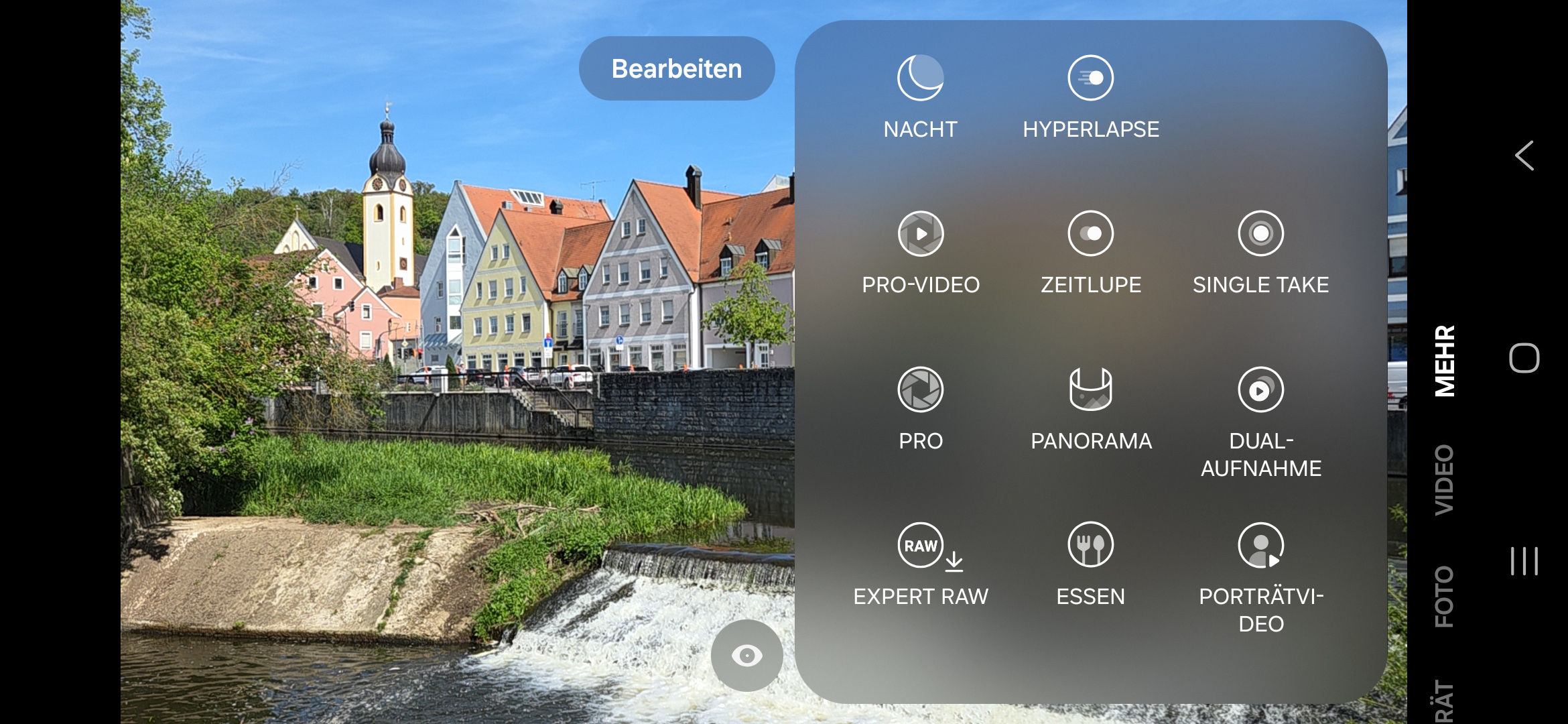Tap the Bearbeiten button
1568x724 pixels.
coord(676,68)
